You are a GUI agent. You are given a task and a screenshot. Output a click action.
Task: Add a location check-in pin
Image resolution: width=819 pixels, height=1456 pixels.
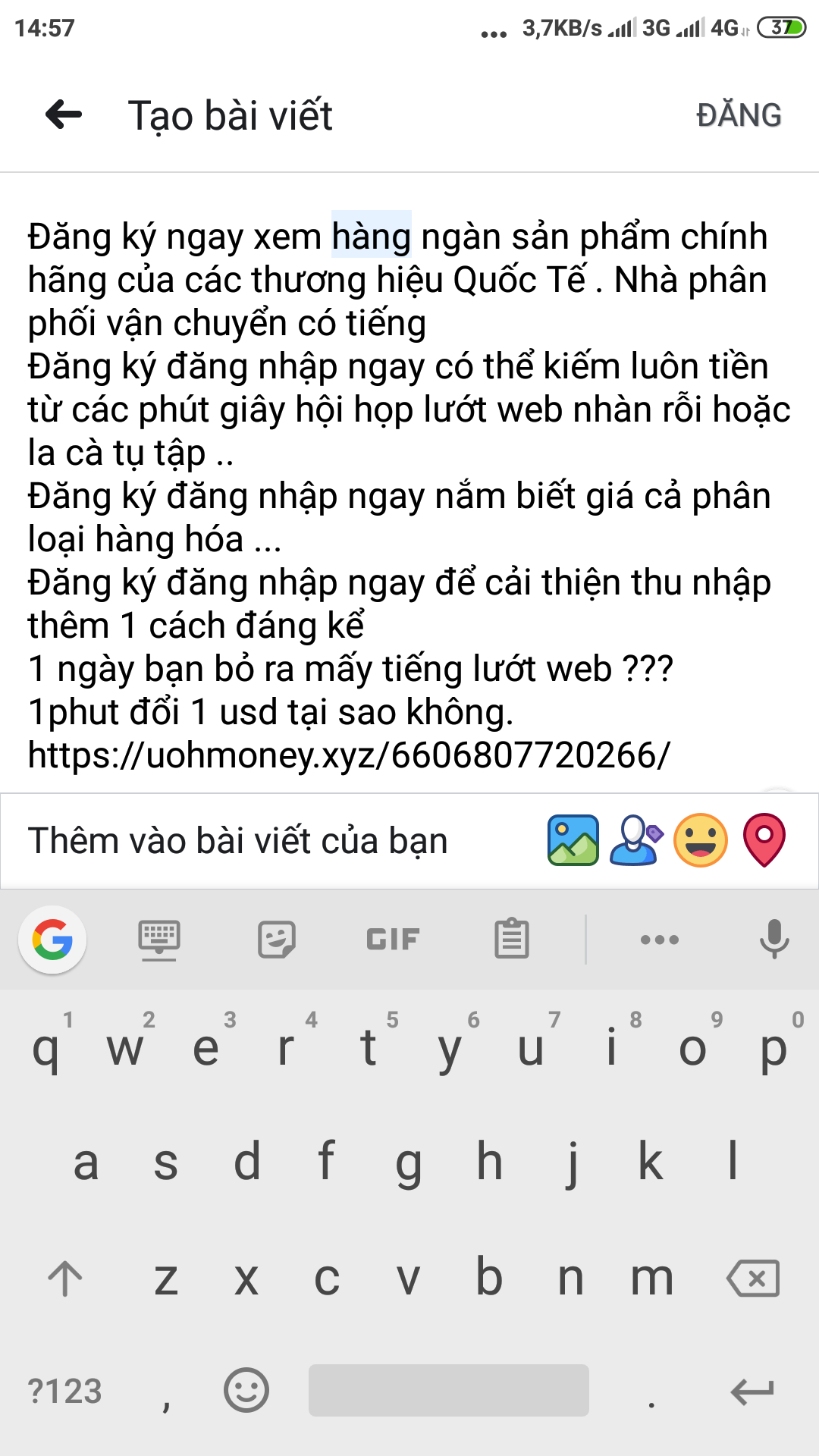coord(764,840)
